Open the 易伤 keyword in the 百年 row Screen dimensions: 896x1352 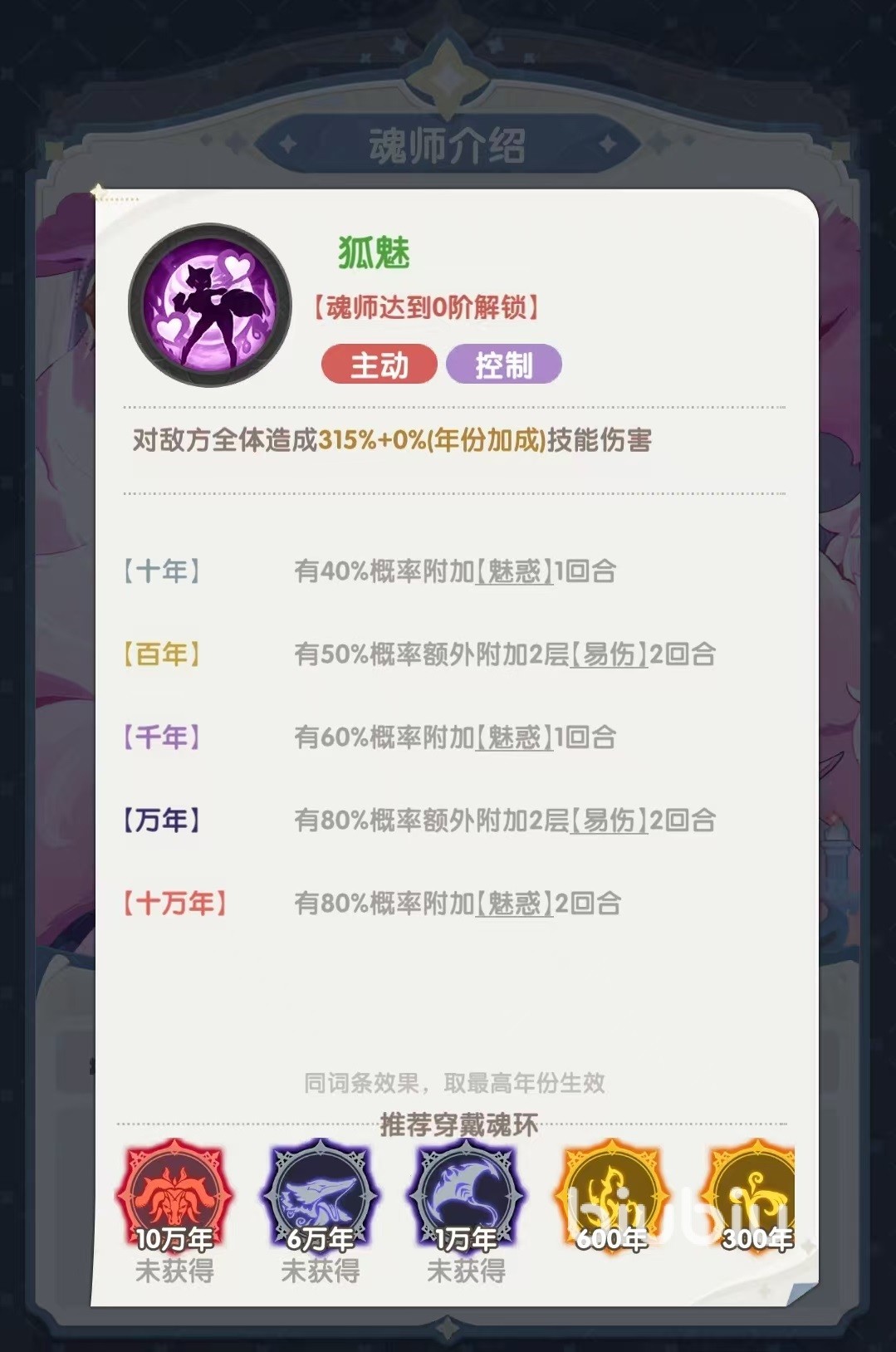610,654
